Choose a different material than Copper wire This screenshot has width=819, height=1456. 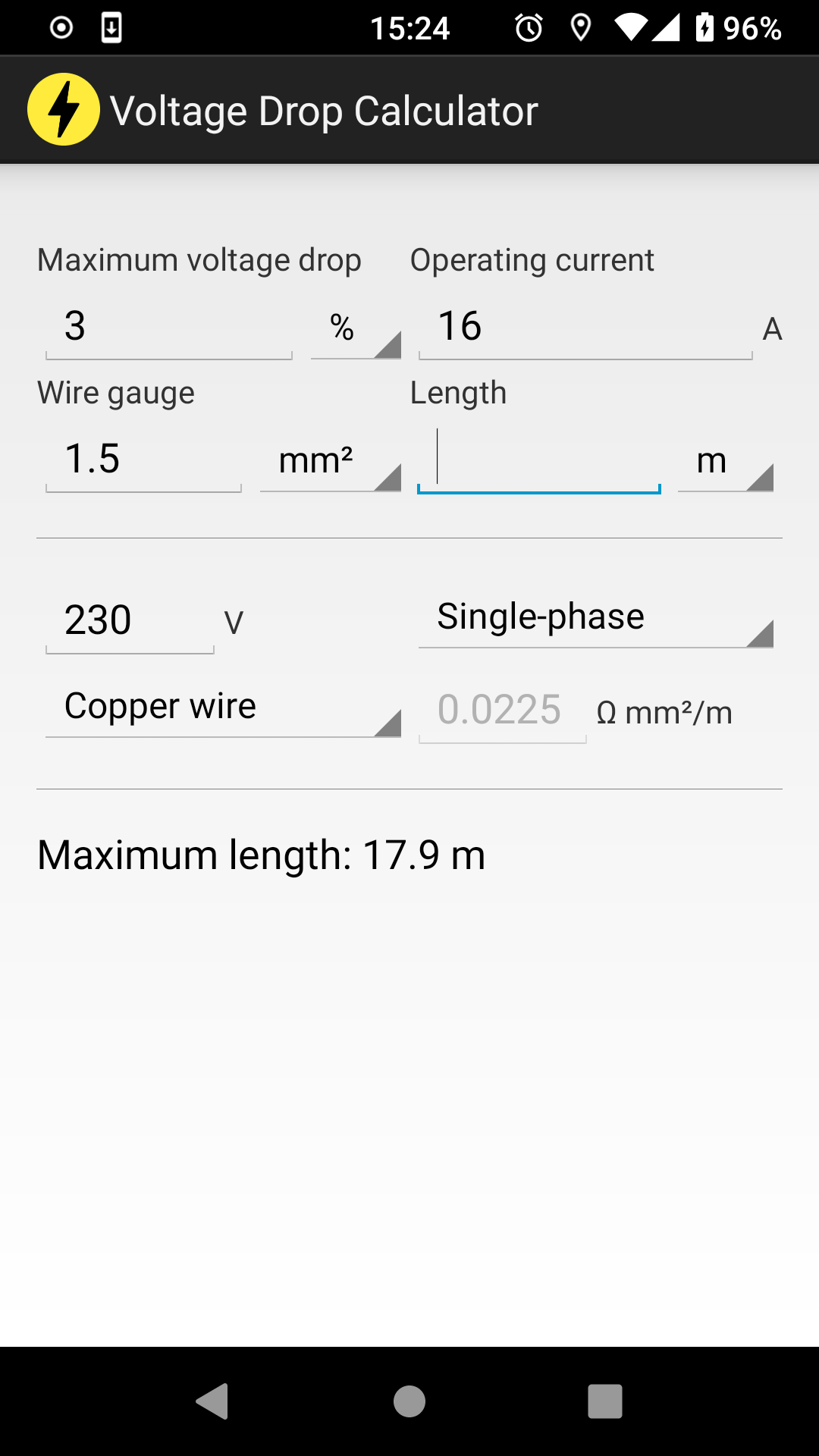click(223, 708)
